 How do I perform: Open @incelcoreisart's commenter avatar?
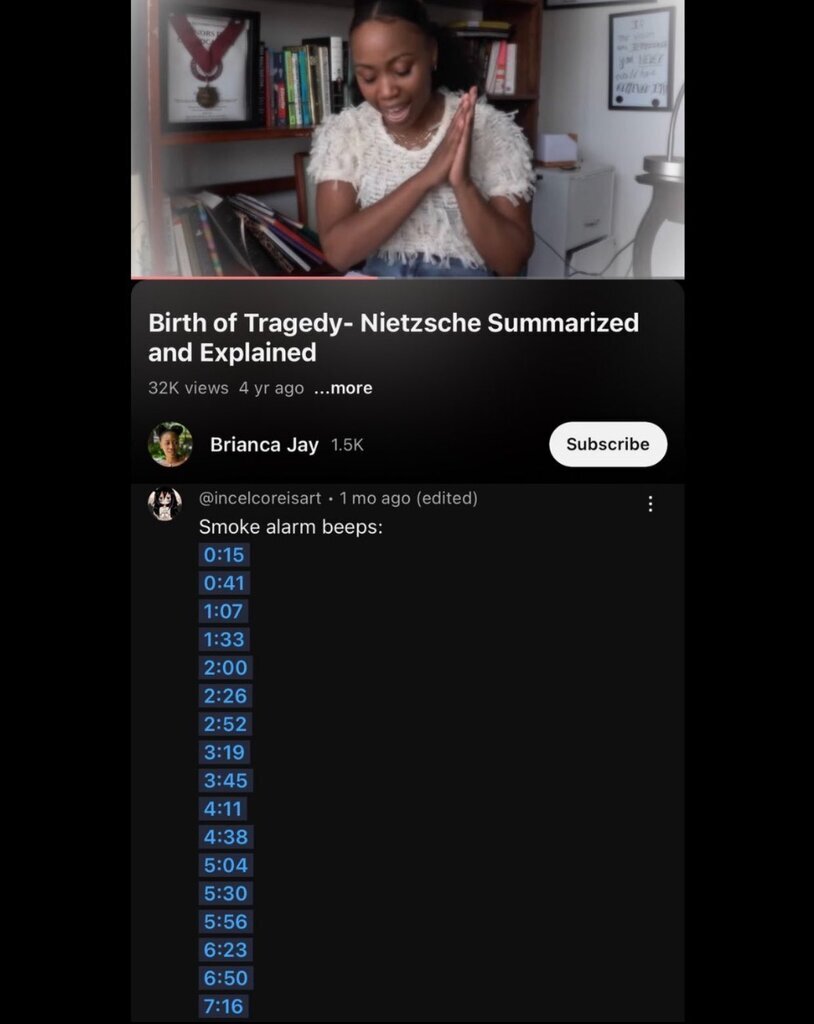coord(165,504)
